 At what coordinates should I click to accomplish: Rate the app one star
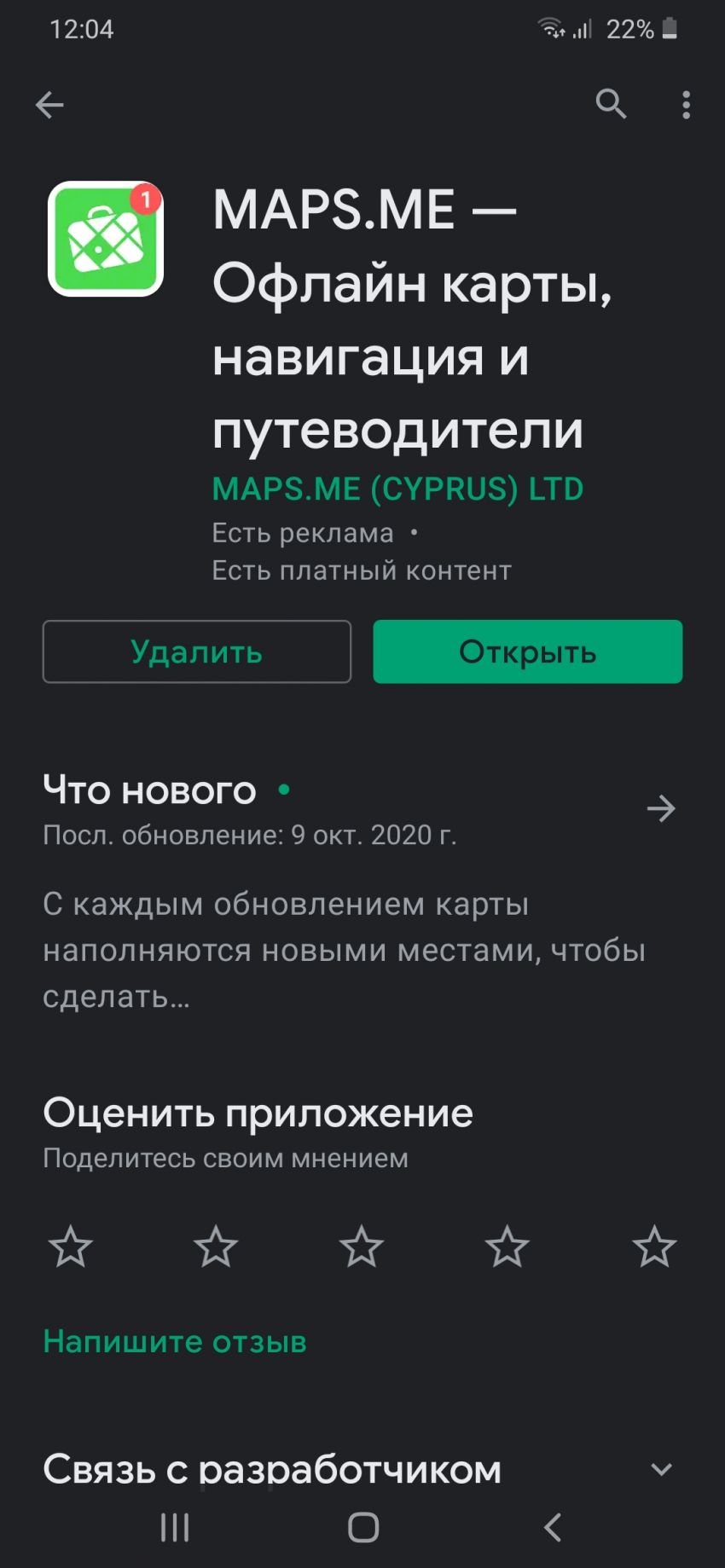coord(70,1247)
